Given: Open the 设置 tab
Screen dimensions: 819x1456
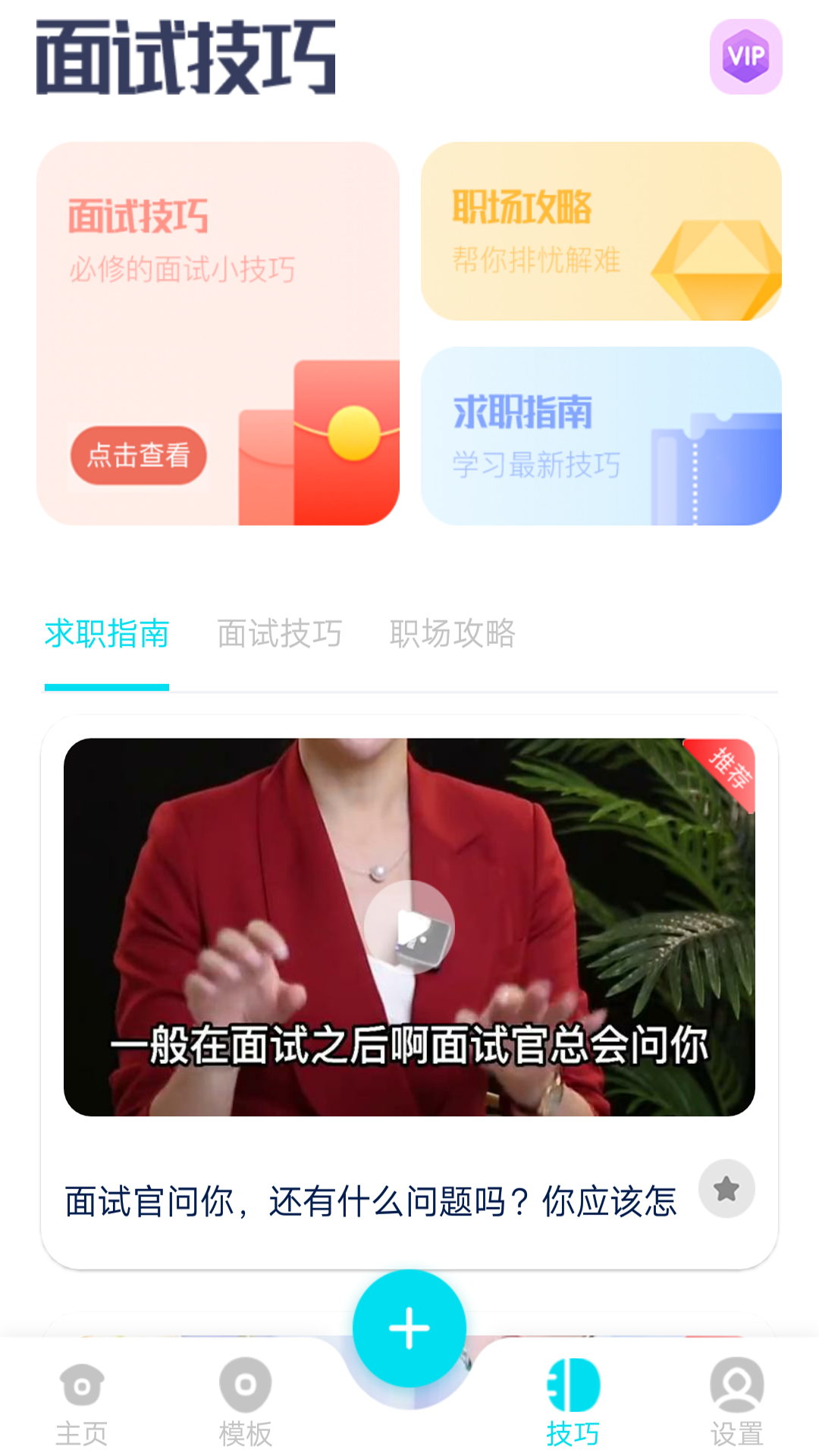Looking at the screenshot, I should [736, 1401].
